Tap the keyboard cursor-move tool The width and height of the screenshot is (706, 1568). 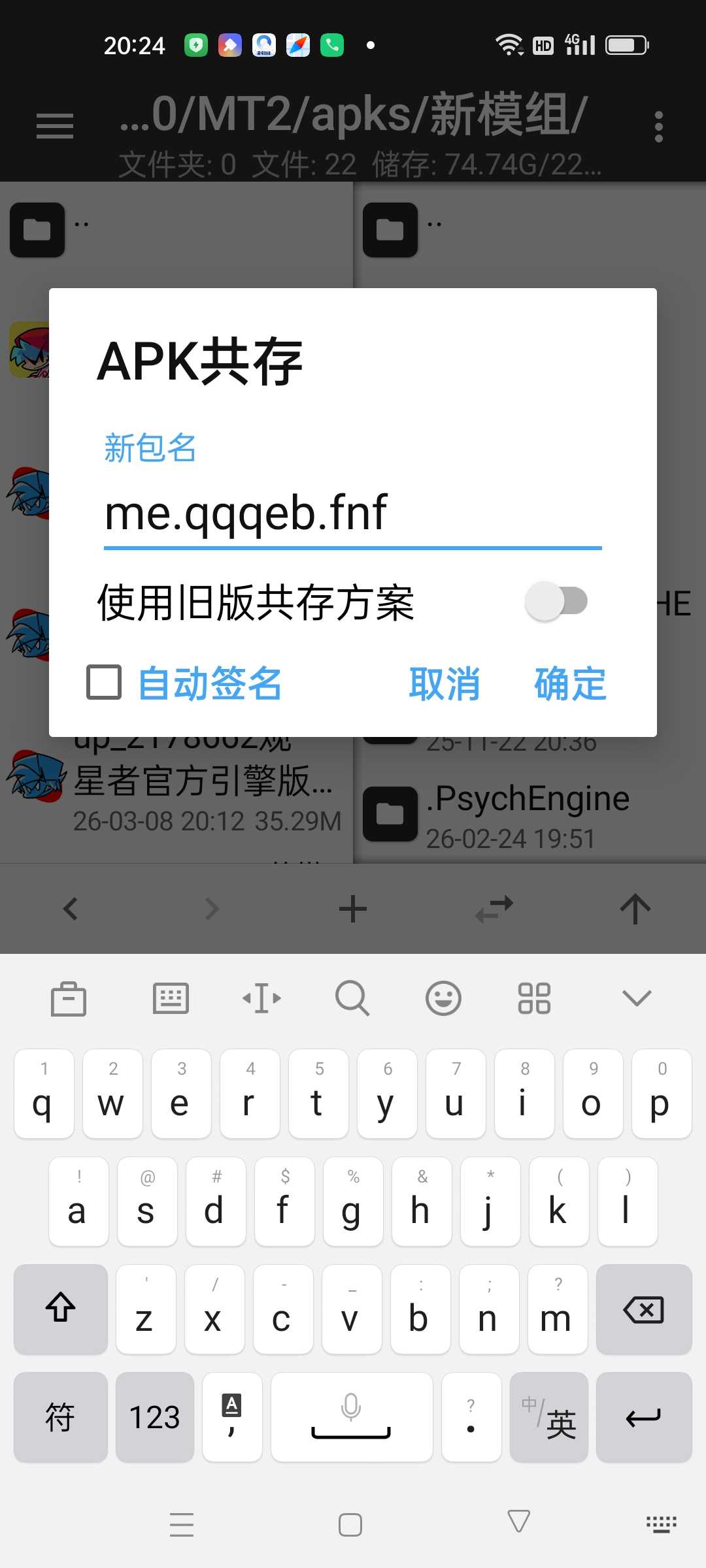pos(261,998)
